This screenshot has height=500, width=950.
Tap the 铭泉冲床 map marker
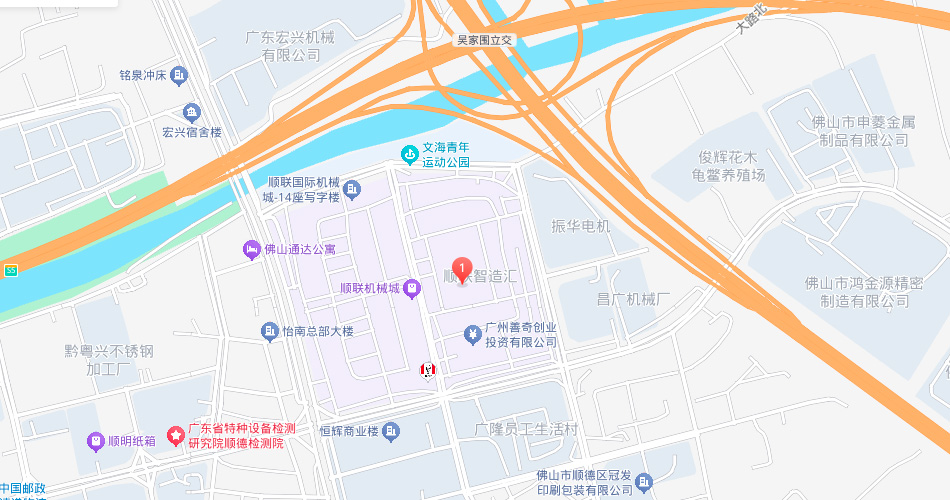pyautogui.click(x=179, y=74)
